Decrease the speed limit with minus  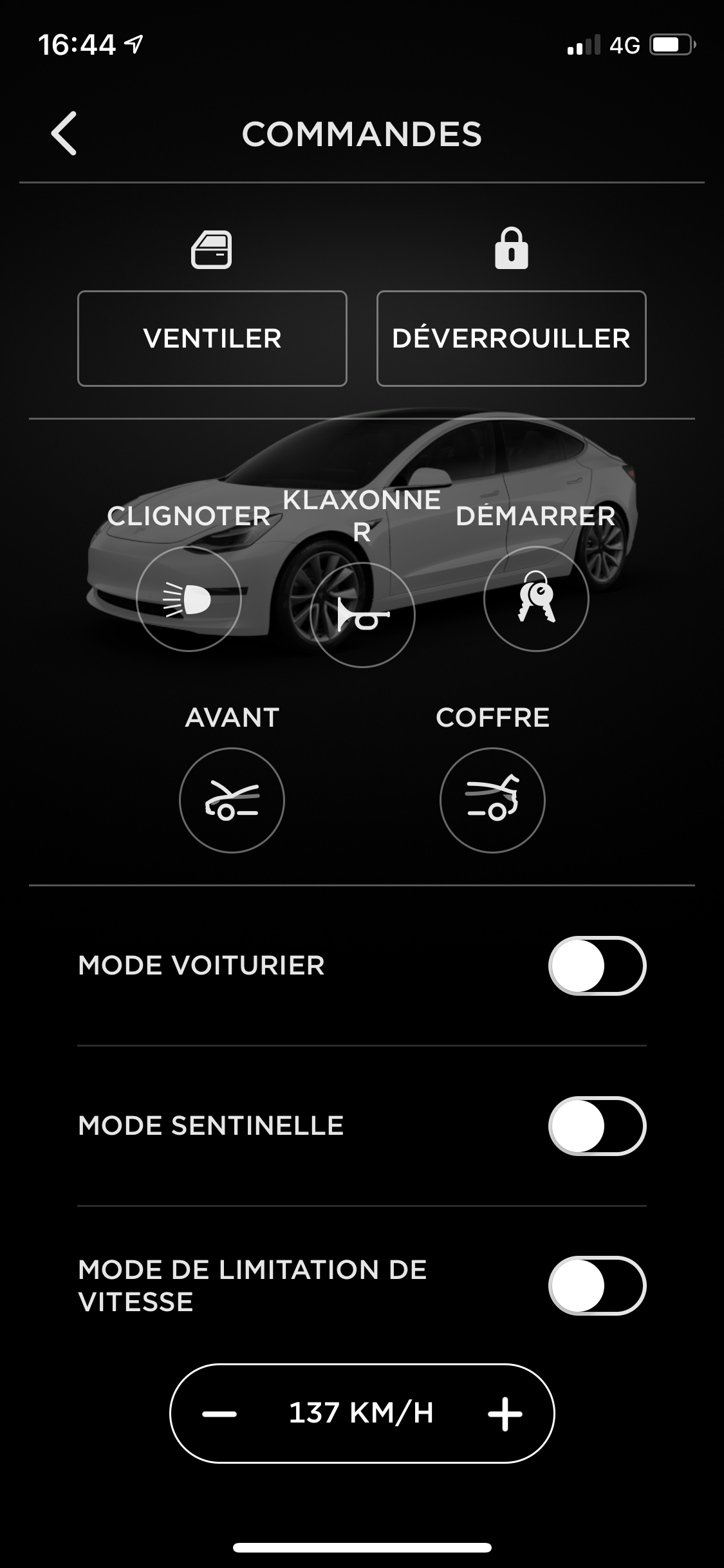click(x=219, y=1414)
